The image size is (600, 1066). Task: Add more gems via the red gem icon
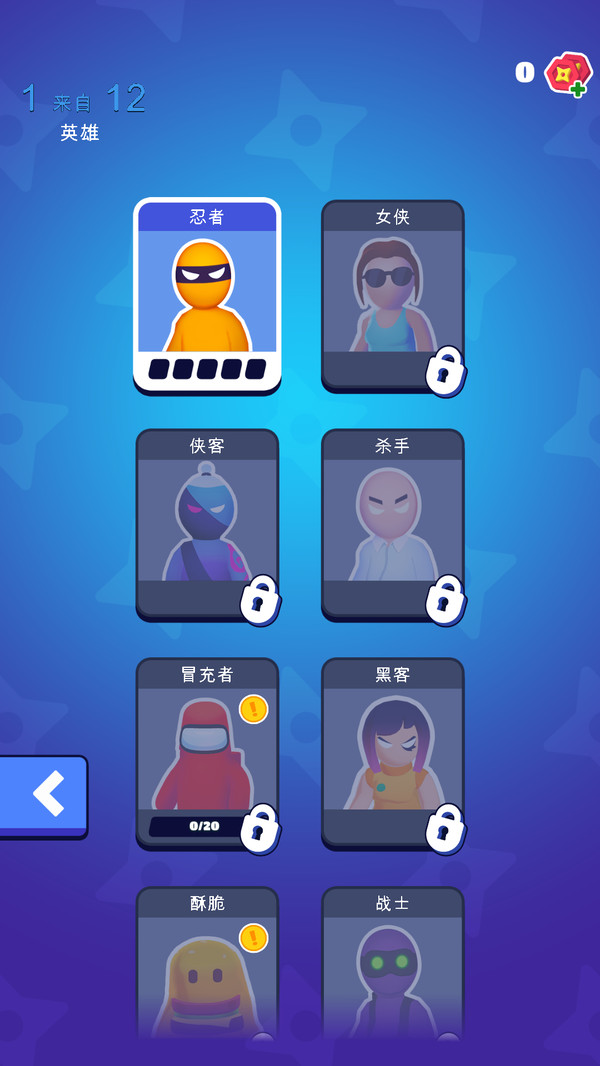pos(567,74)
